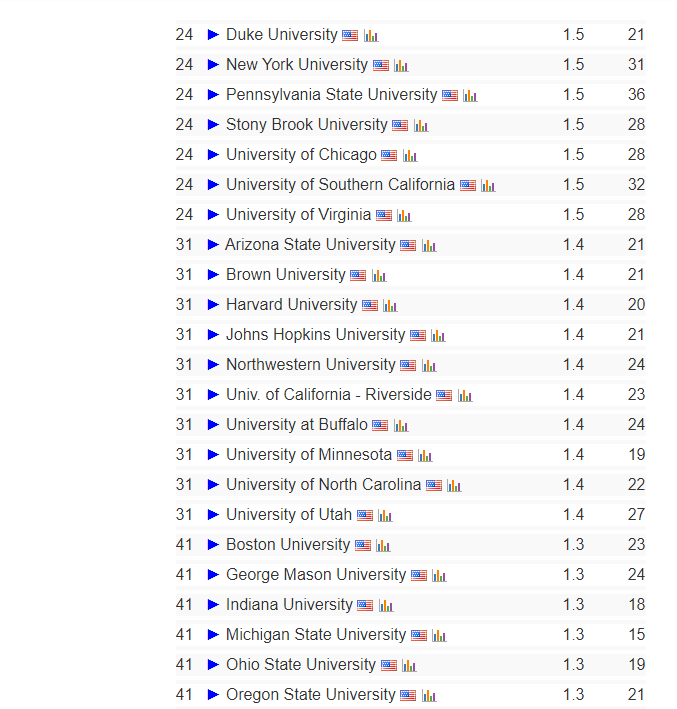View the chart for University of Southern California
Viewport: 677px width, 709px height.
click(488, 186)
